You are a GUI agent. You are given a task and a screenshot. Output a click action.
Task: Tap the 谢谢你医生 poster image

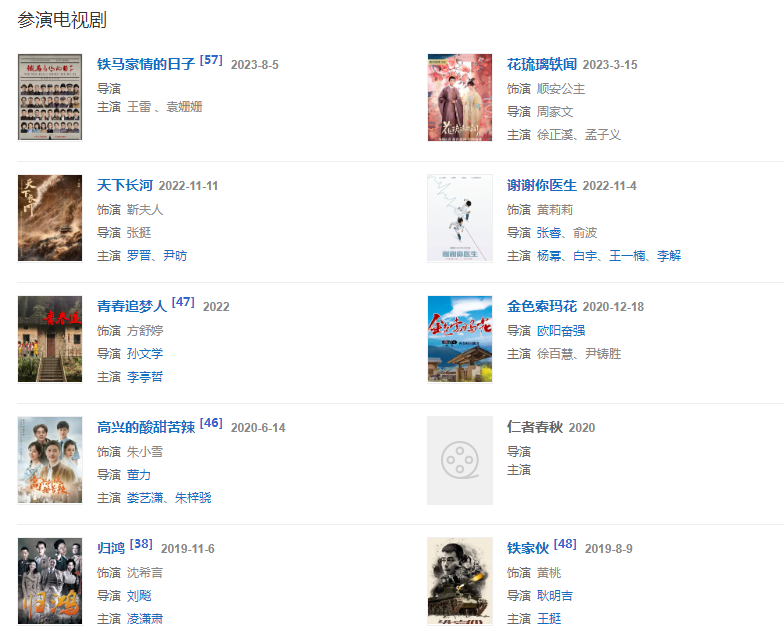pyautogui.click(x=460, y=218)
